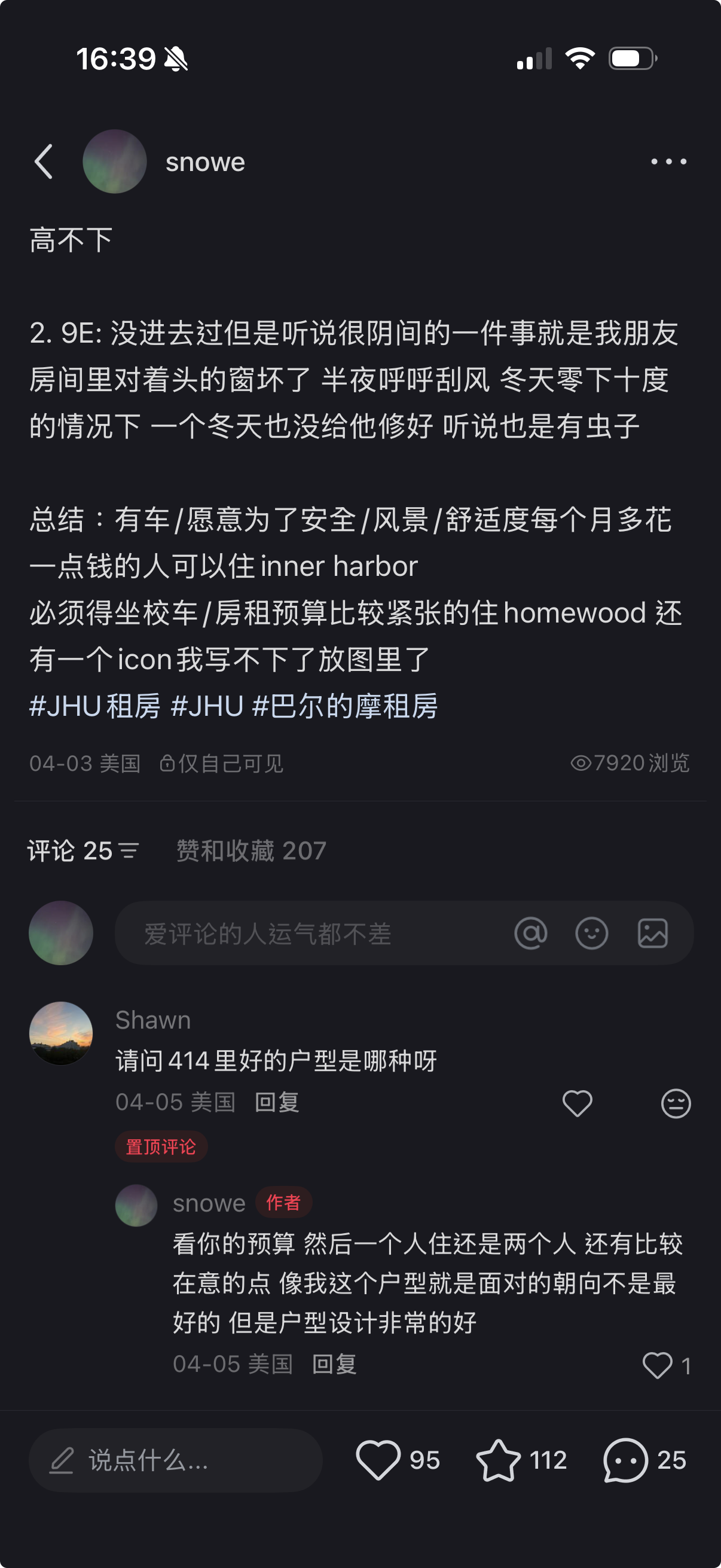Tap the back chevron to leave the post
This screenshot has height=1568, width=721.
point(44,161)
